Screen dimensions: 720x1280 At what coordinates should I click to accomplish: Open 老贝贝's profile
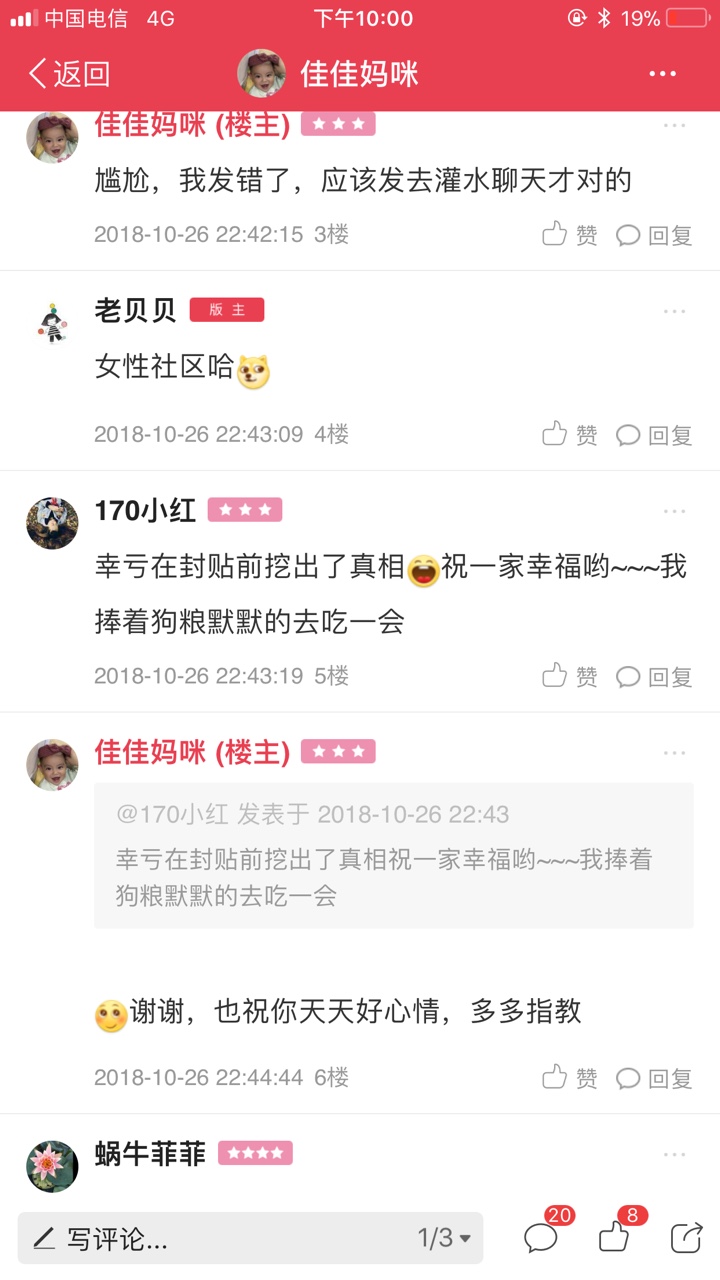pos(52,322)
